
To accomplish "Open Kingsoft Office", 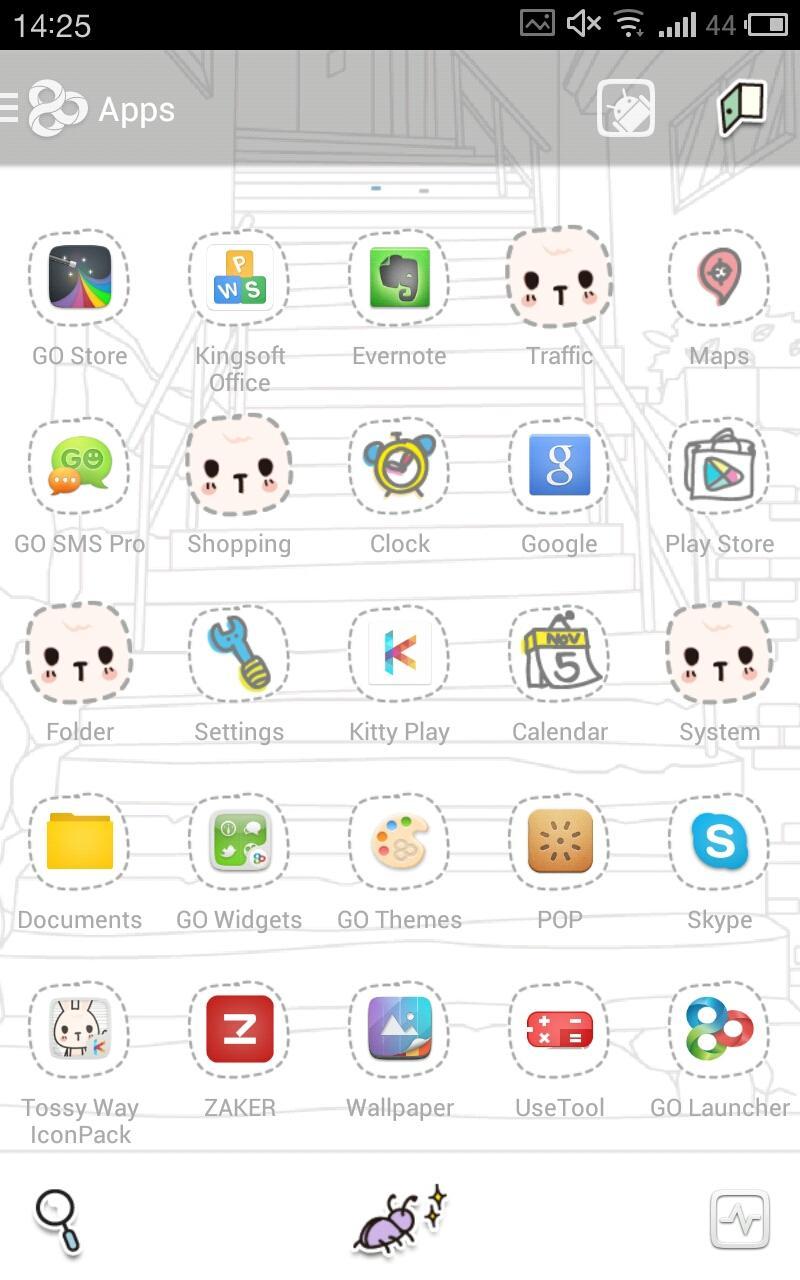I will click(x=239, y=277).
